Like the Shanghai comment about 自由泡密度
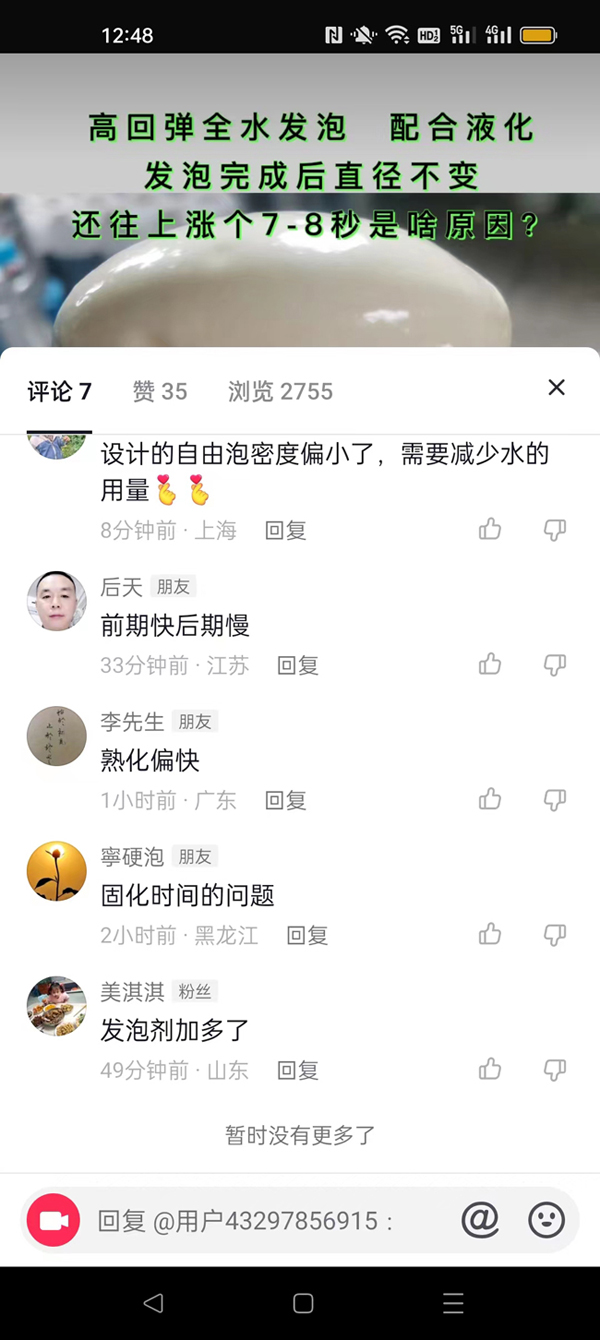The width and height of the screenshot is (600, 1340). tap(490, 529)
